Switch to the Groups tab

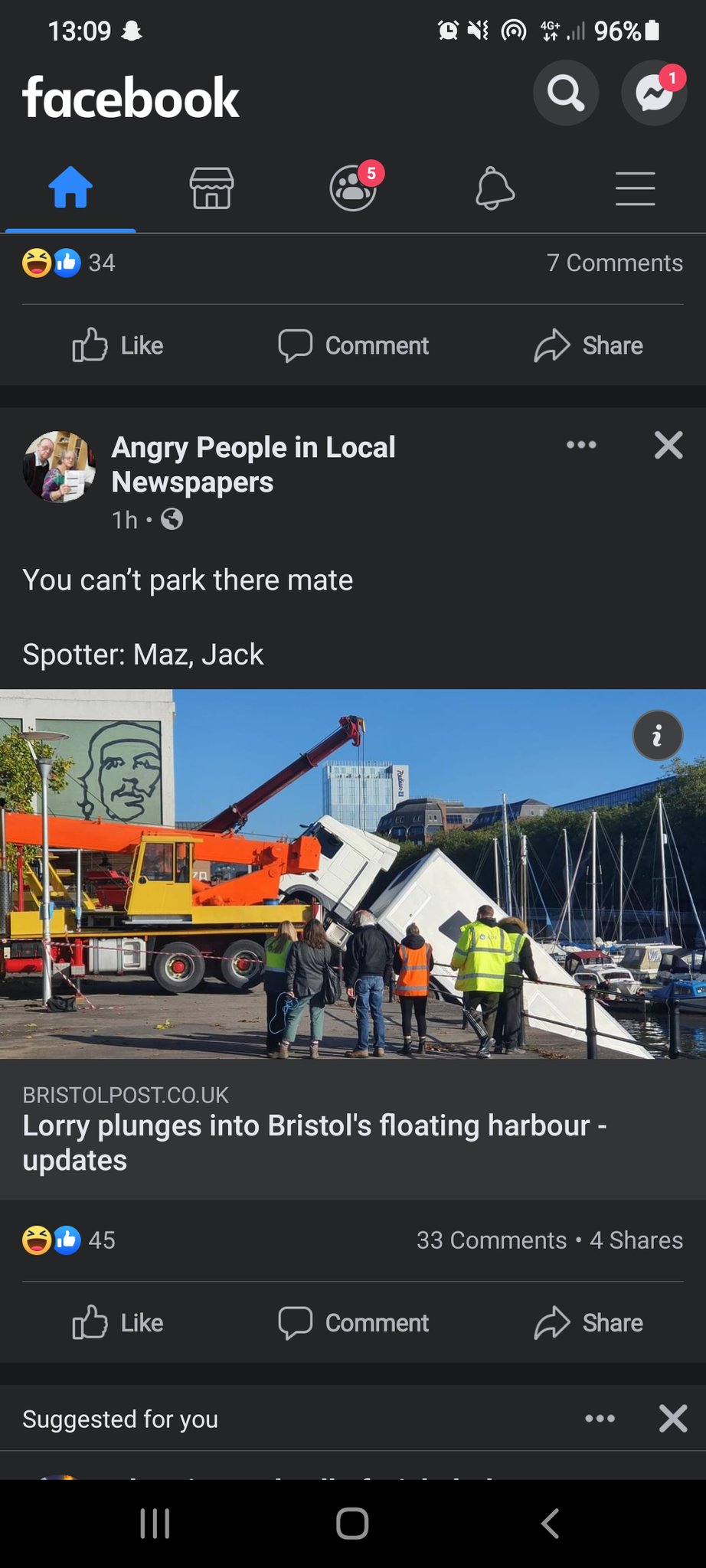tap(353, 188)
